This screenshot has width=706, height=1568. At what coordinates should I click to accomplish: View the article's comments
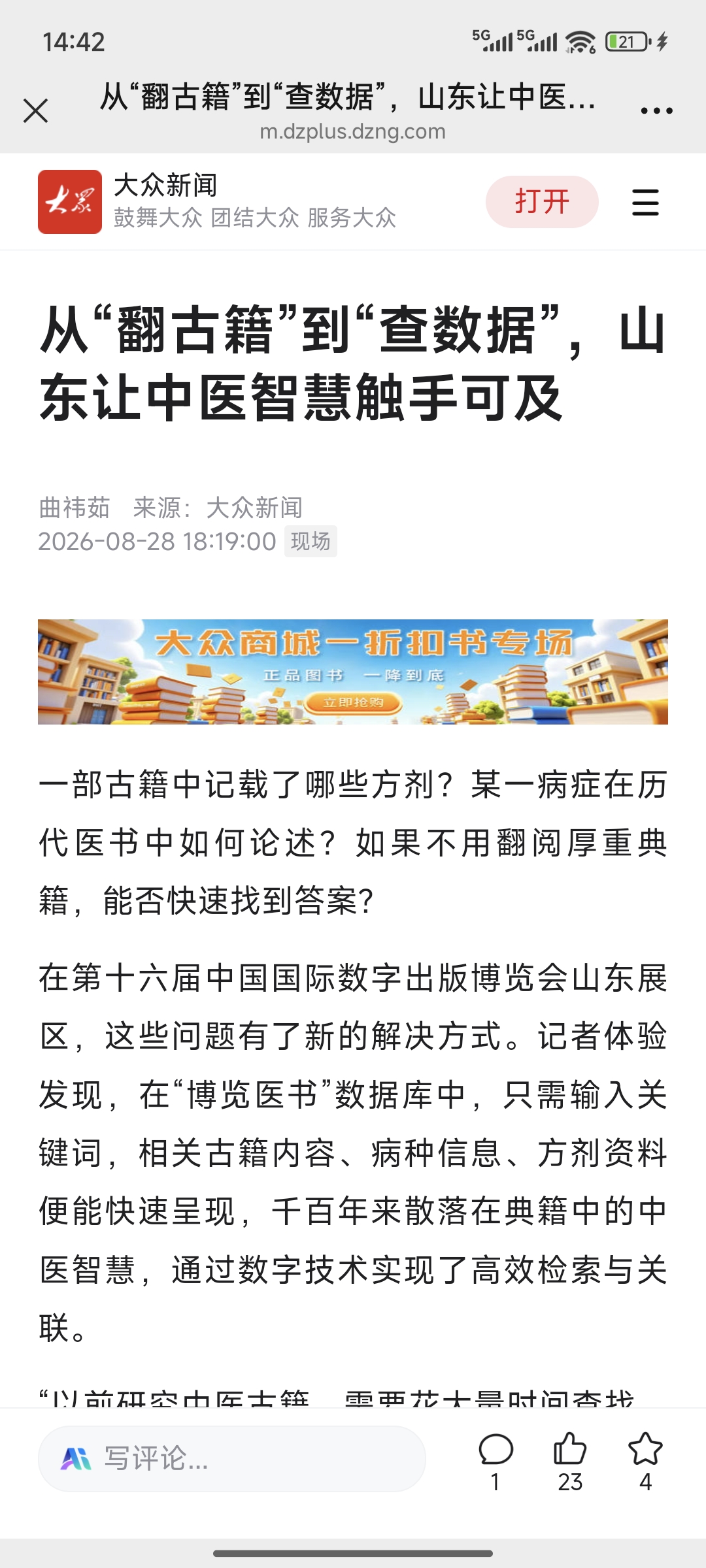(x=496, y=1462)
